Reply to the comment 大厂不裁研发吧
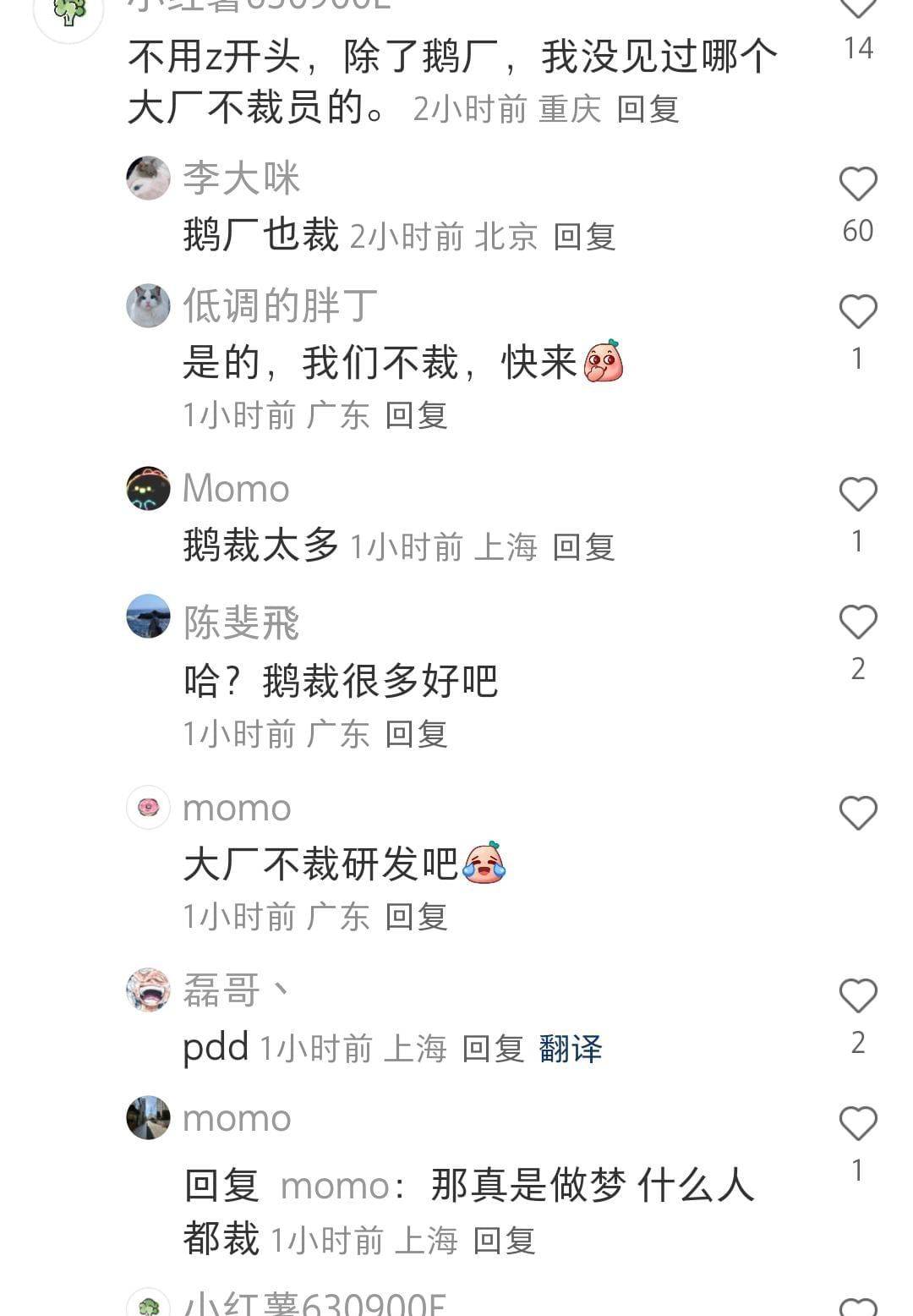The height and width of the screenshot is (1316, 913). 416,917
